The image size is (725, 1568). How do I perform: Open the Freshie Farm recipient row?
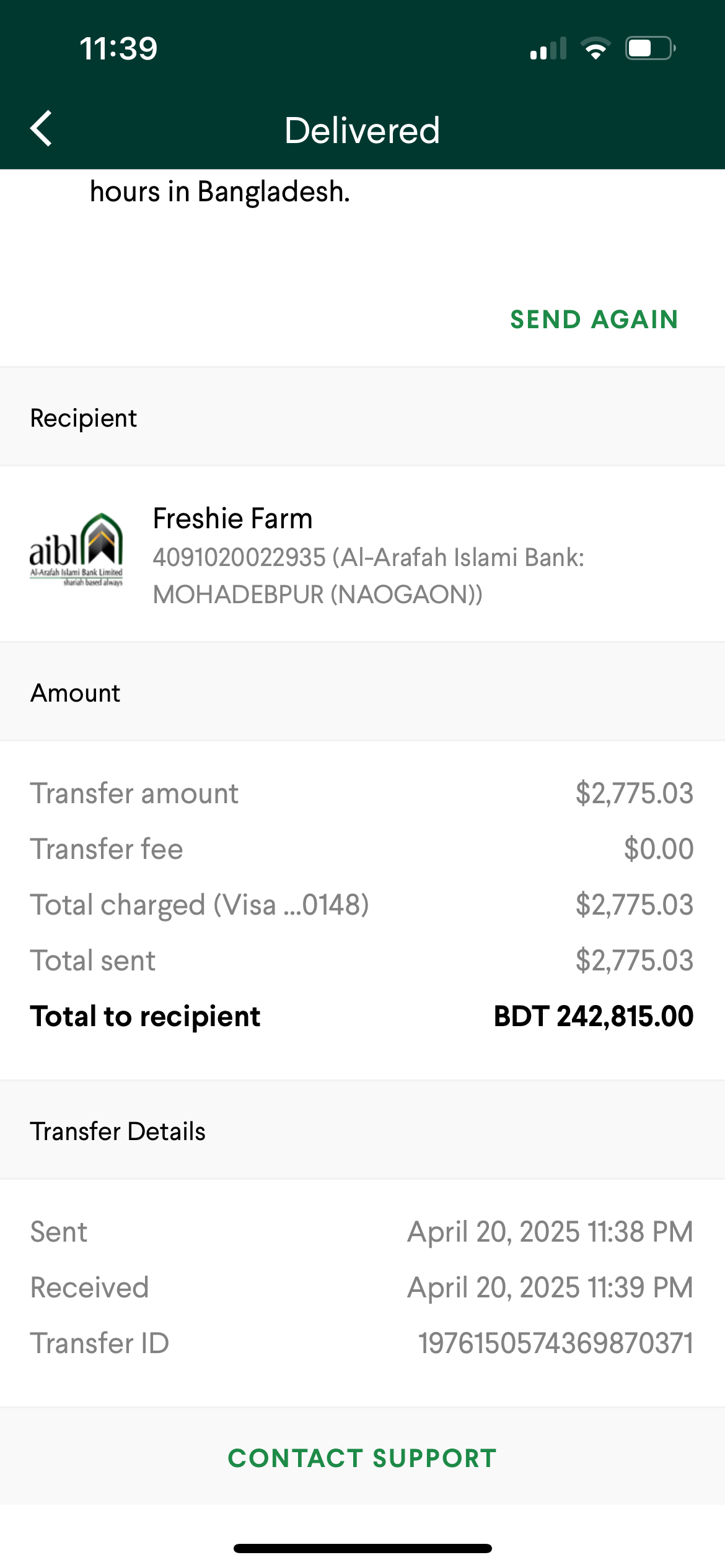[x=362, y=554]
